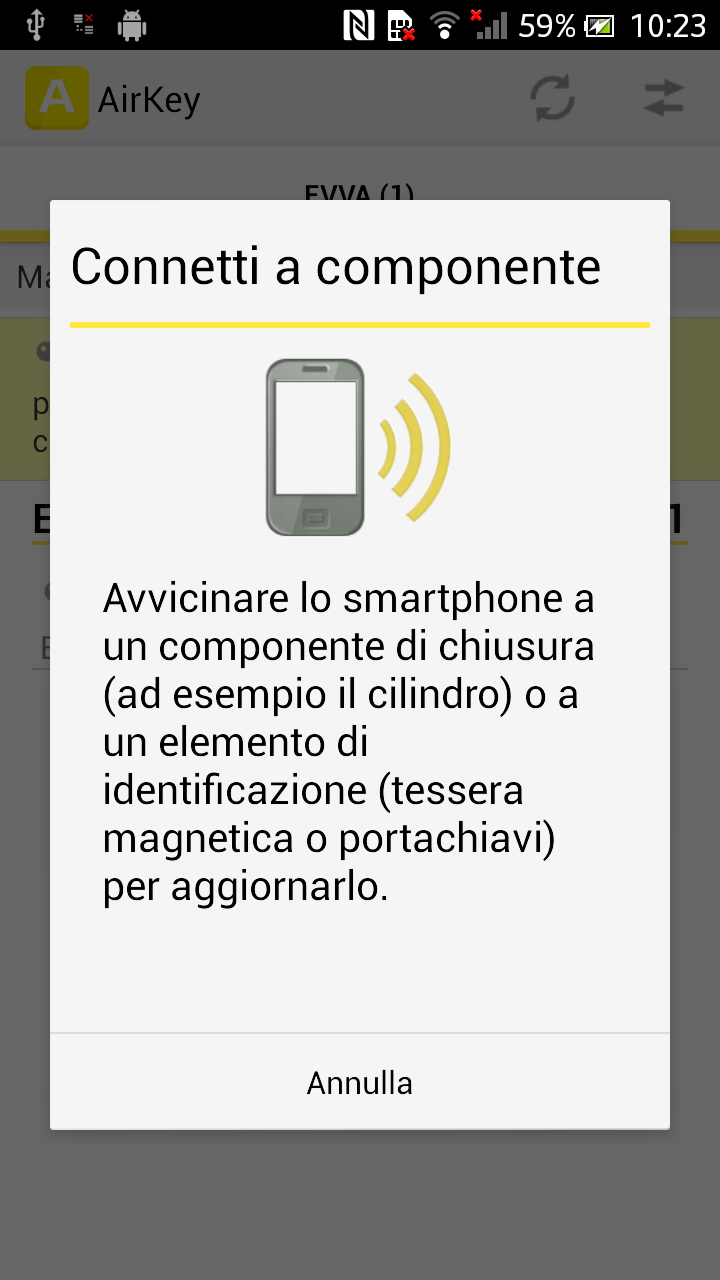Cancel the Connetti a componente dialog via Annulla
Screen dimensions: 720x1280
pyautogui.click(x=360, y=1083)
